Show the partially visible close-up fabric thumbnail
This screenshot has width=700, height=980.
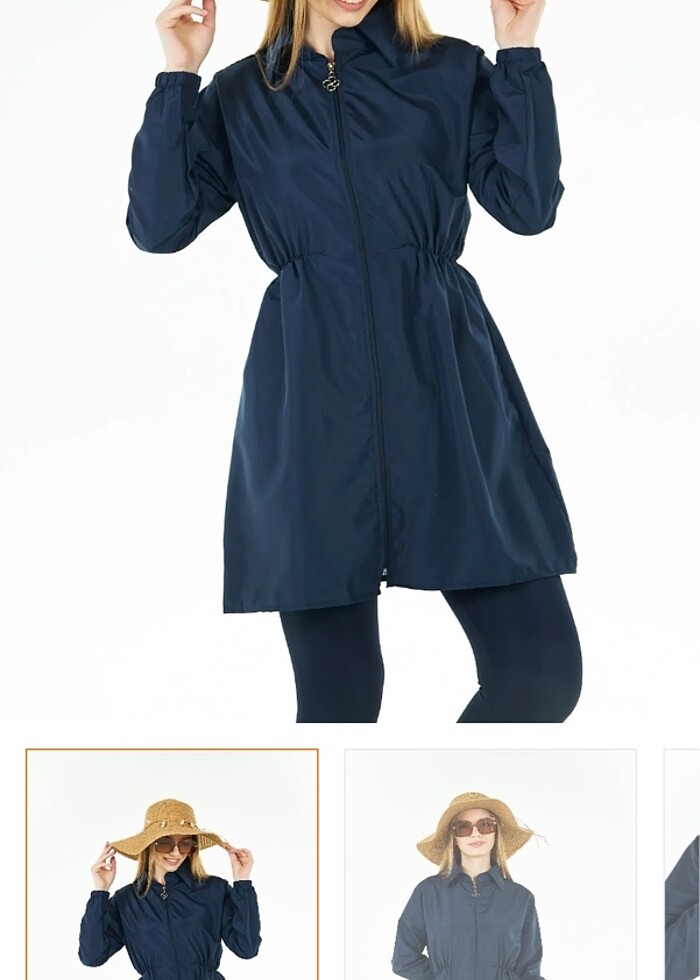click(x=683, y=864)
